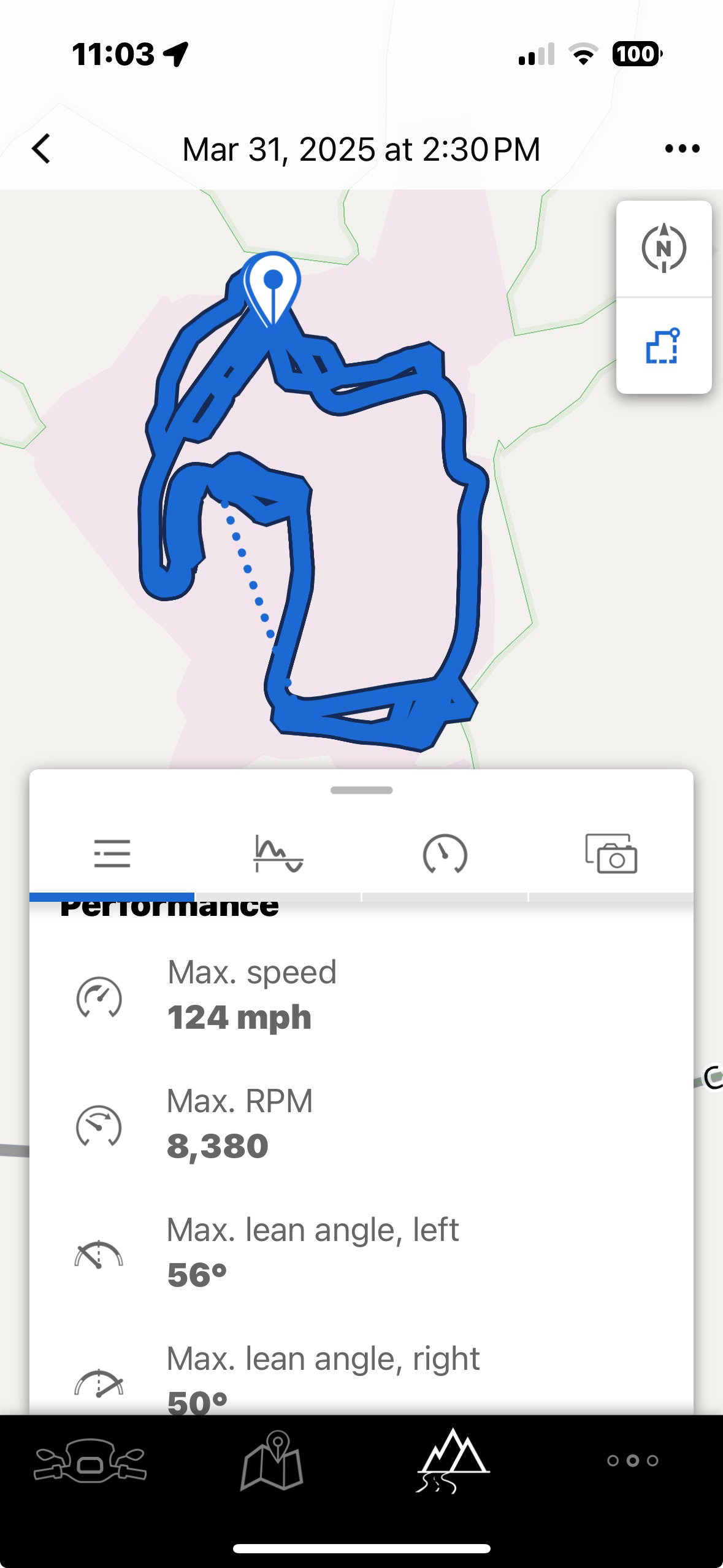The image size is (723, 1568).
Task: Open the elevation graph tab
Action: pos(278,853)
